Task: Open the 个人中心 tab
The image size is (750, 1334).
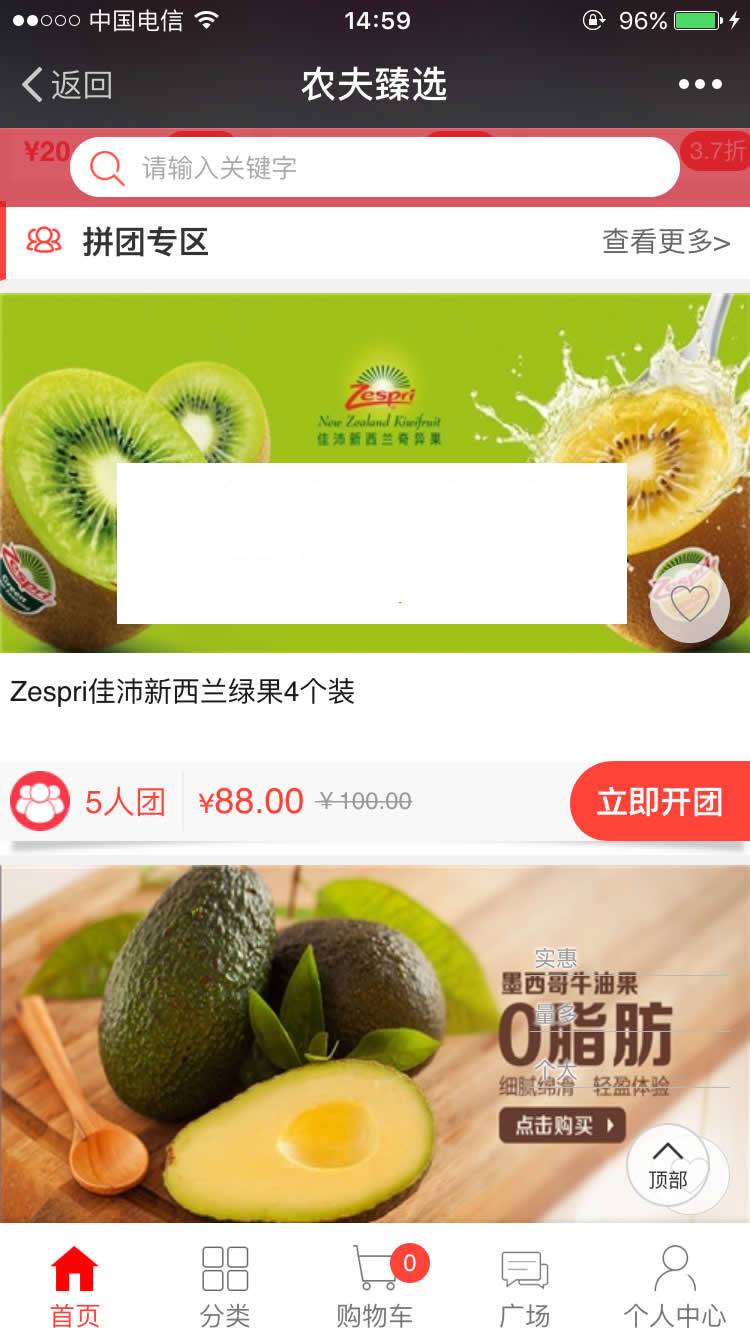Action: click(675, 1287)
